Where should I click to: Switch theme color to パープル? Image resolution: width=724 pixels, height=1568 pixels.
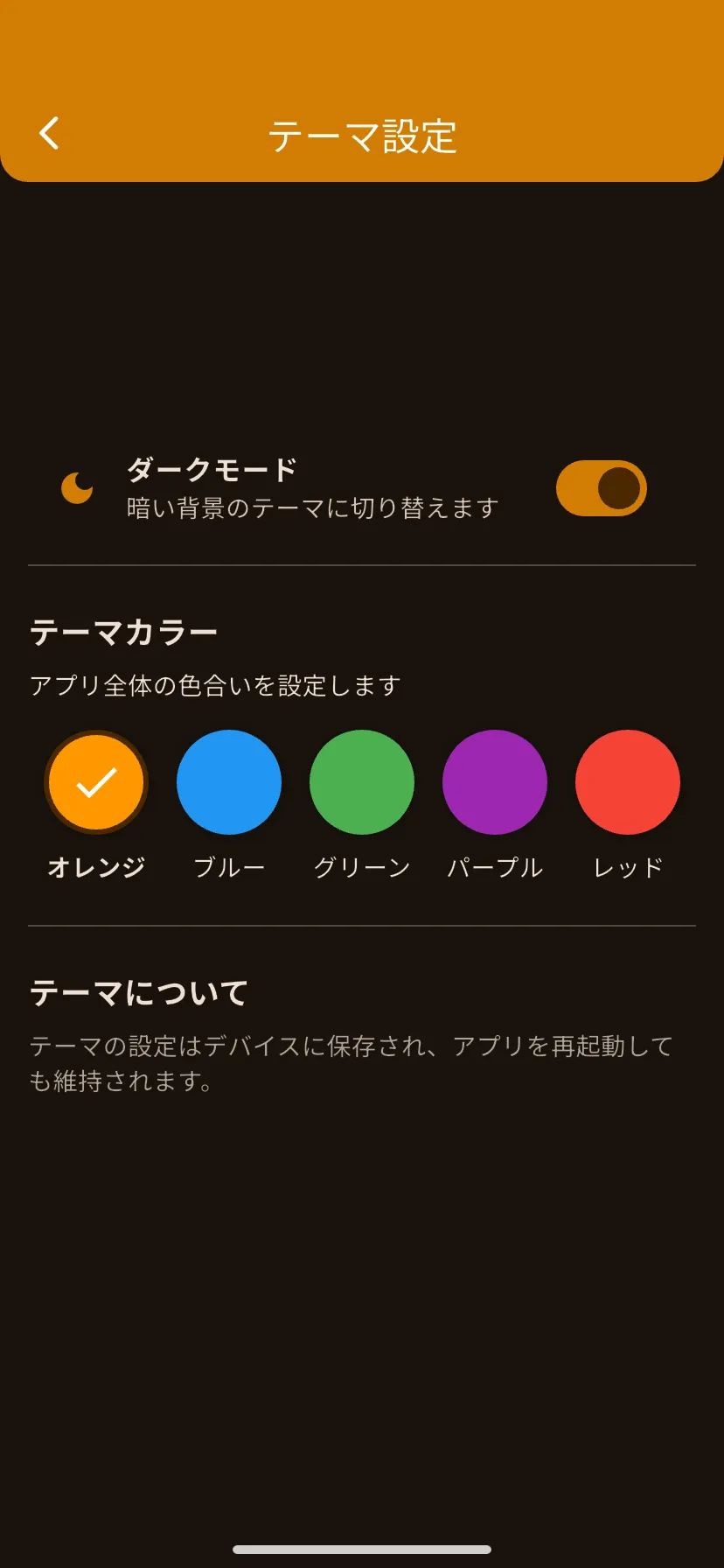click(495, 782)
